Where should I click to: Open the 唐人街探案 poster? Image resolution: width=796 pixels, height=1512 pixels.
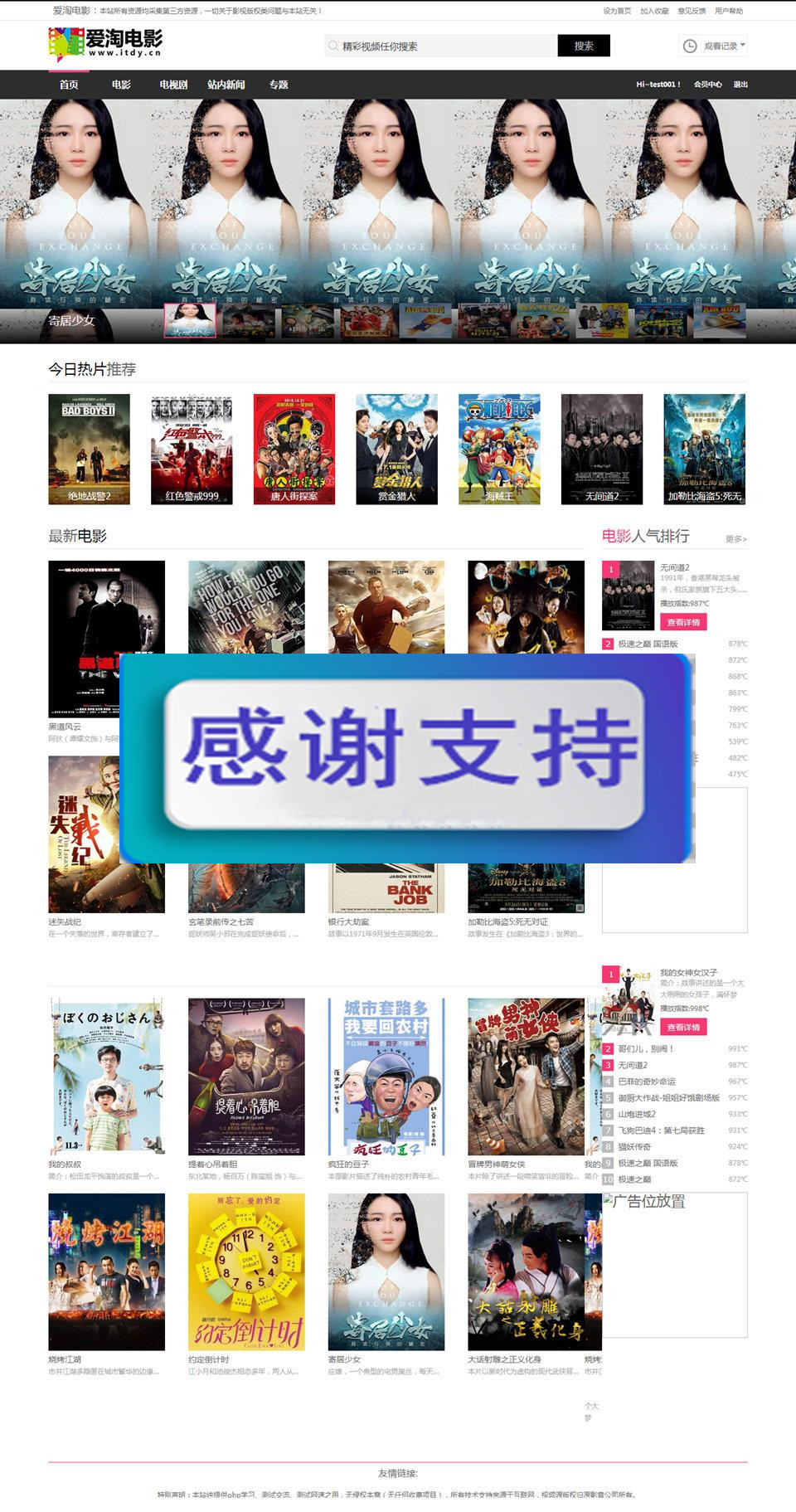(294, 449)
